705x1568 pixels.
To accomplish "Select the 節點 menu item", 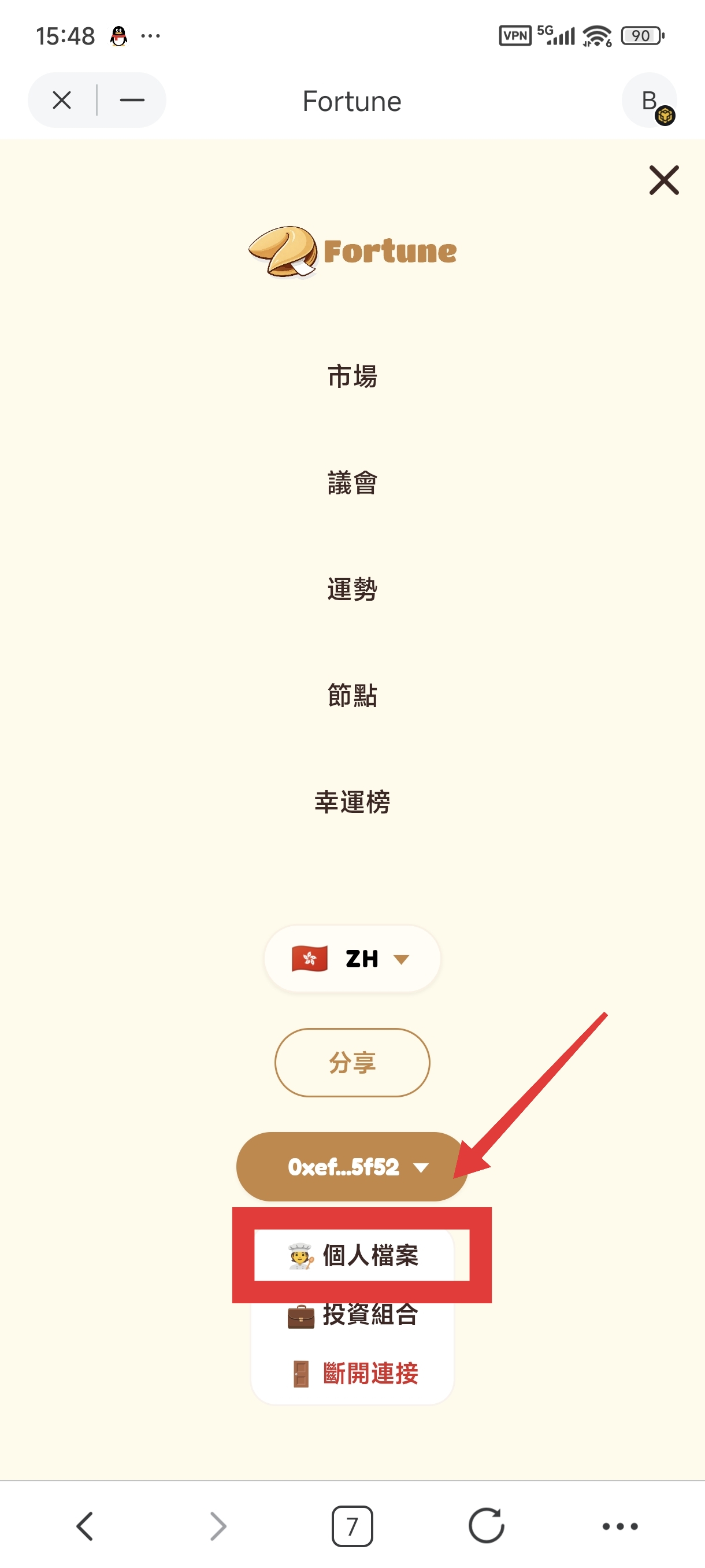I will tap(352, 695).
